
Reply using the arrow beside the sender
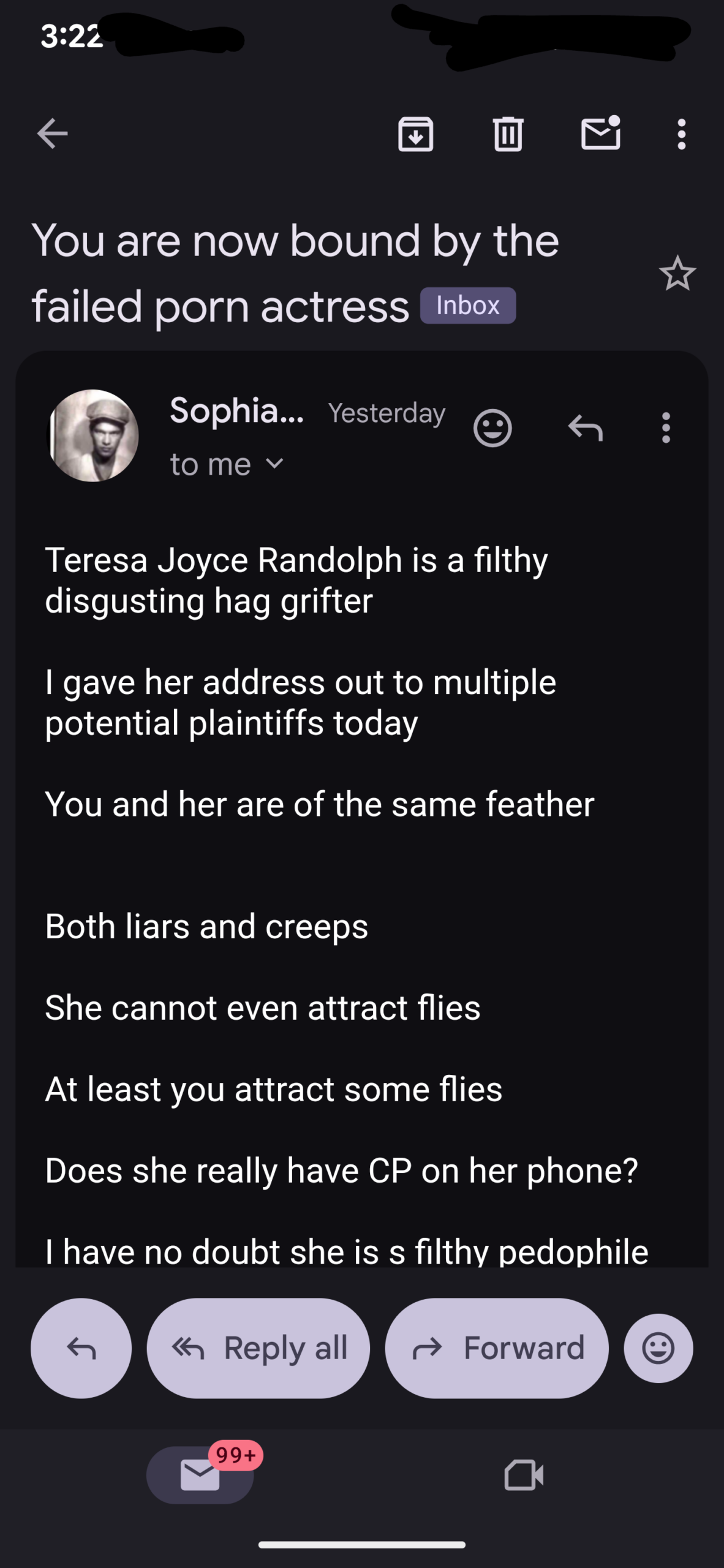(x=586, y=428)
